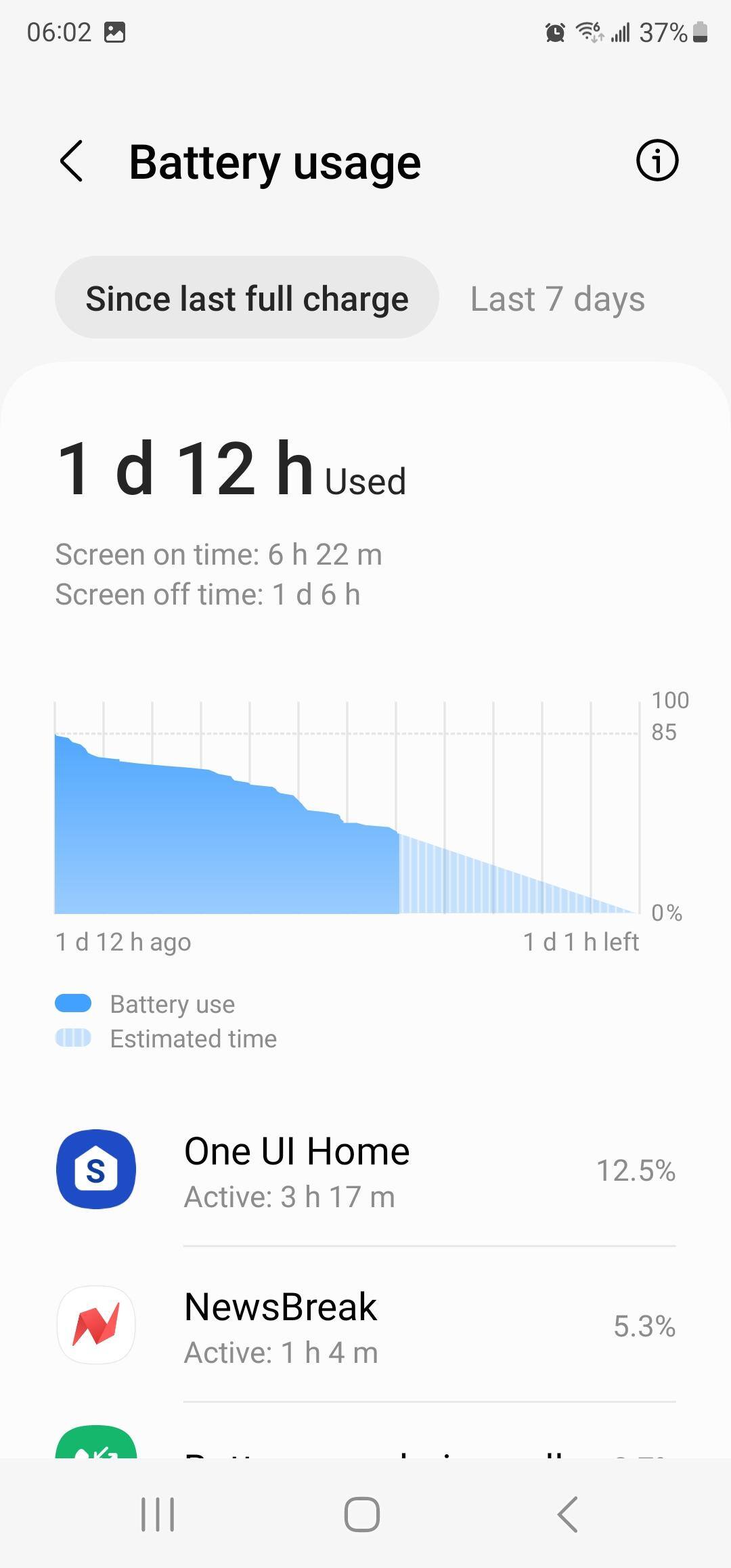Switch to the Last 7 days tab
Viewport: 731px width, 1568px height.
557,299
